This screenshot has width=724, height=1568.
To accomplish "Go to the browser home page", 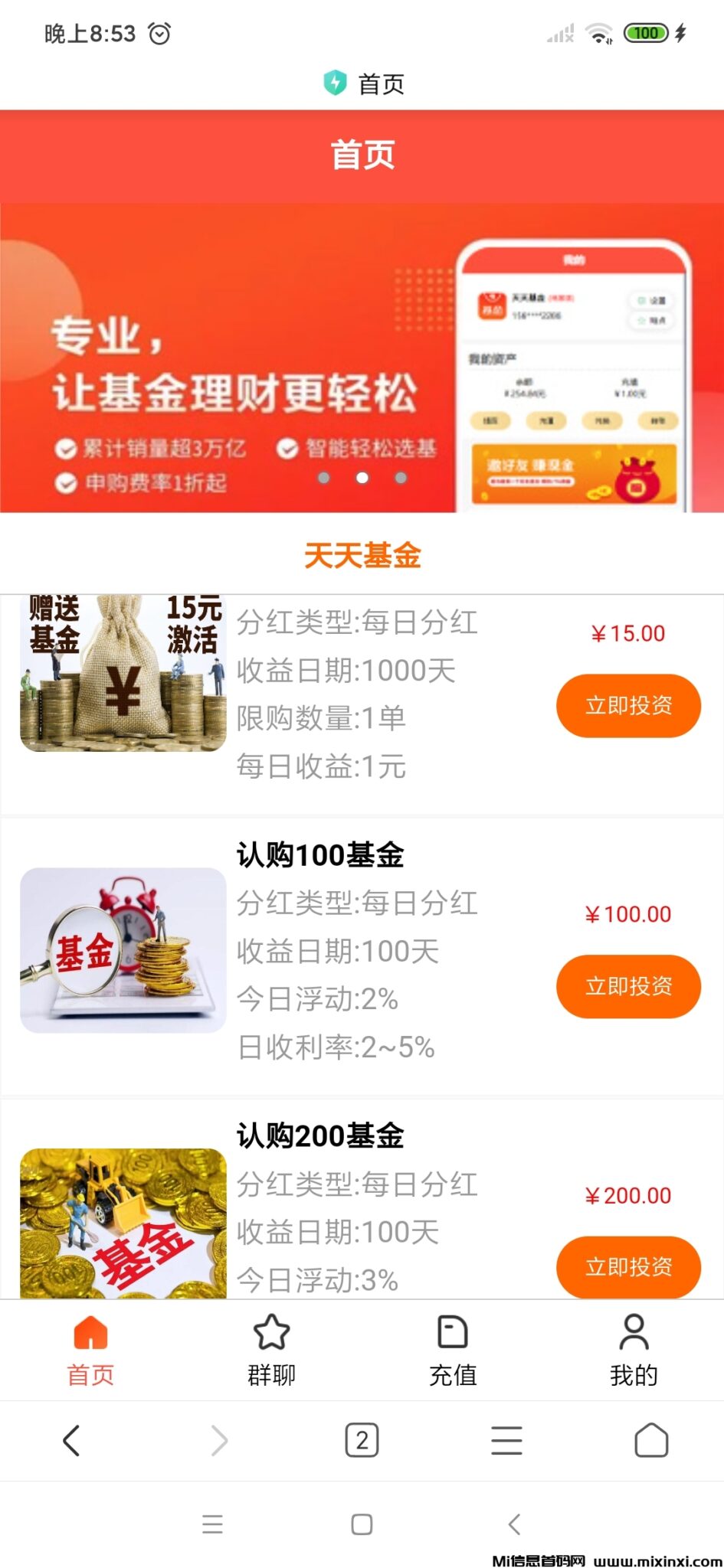I will coord(651,1440).
